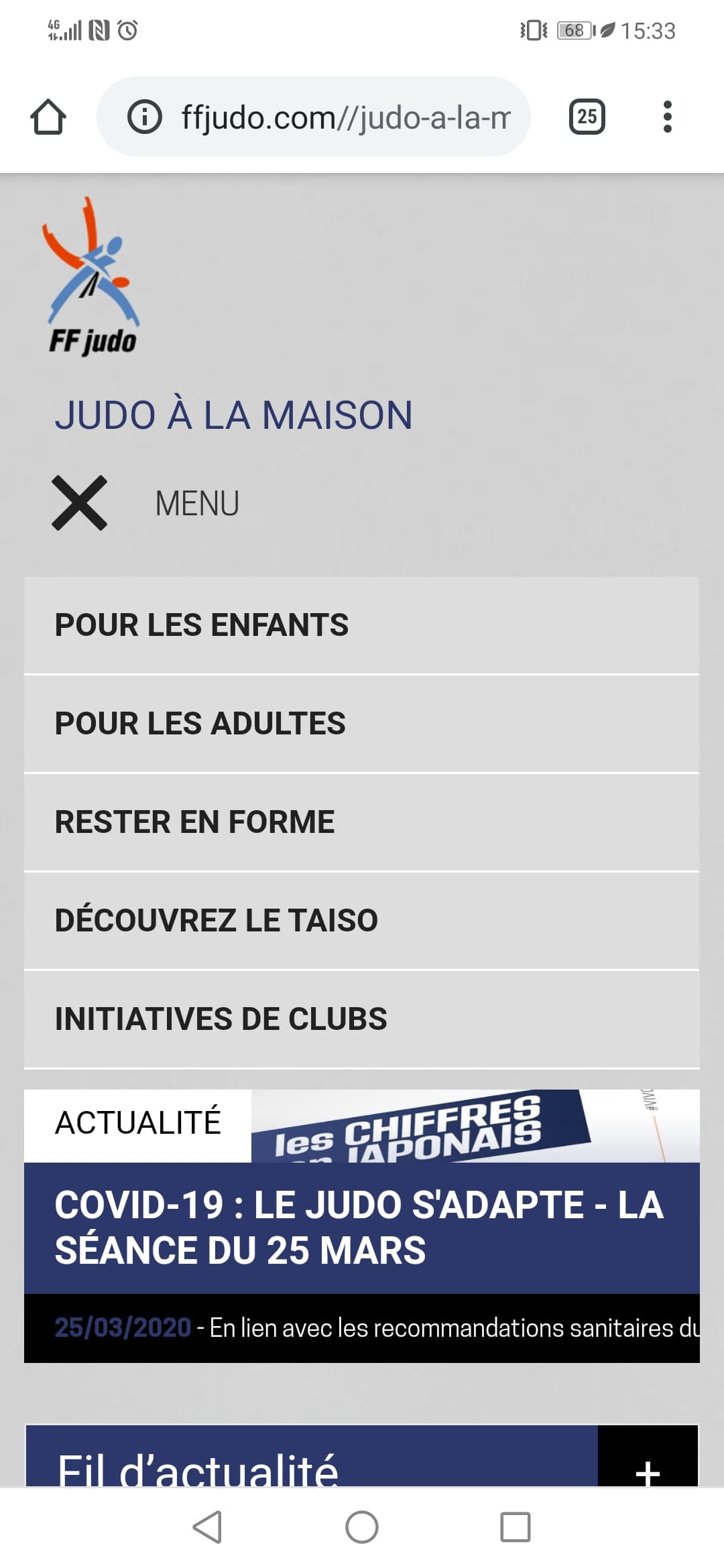Open Pour les enfants
The image size is (724, 1568).
point(362,625)
